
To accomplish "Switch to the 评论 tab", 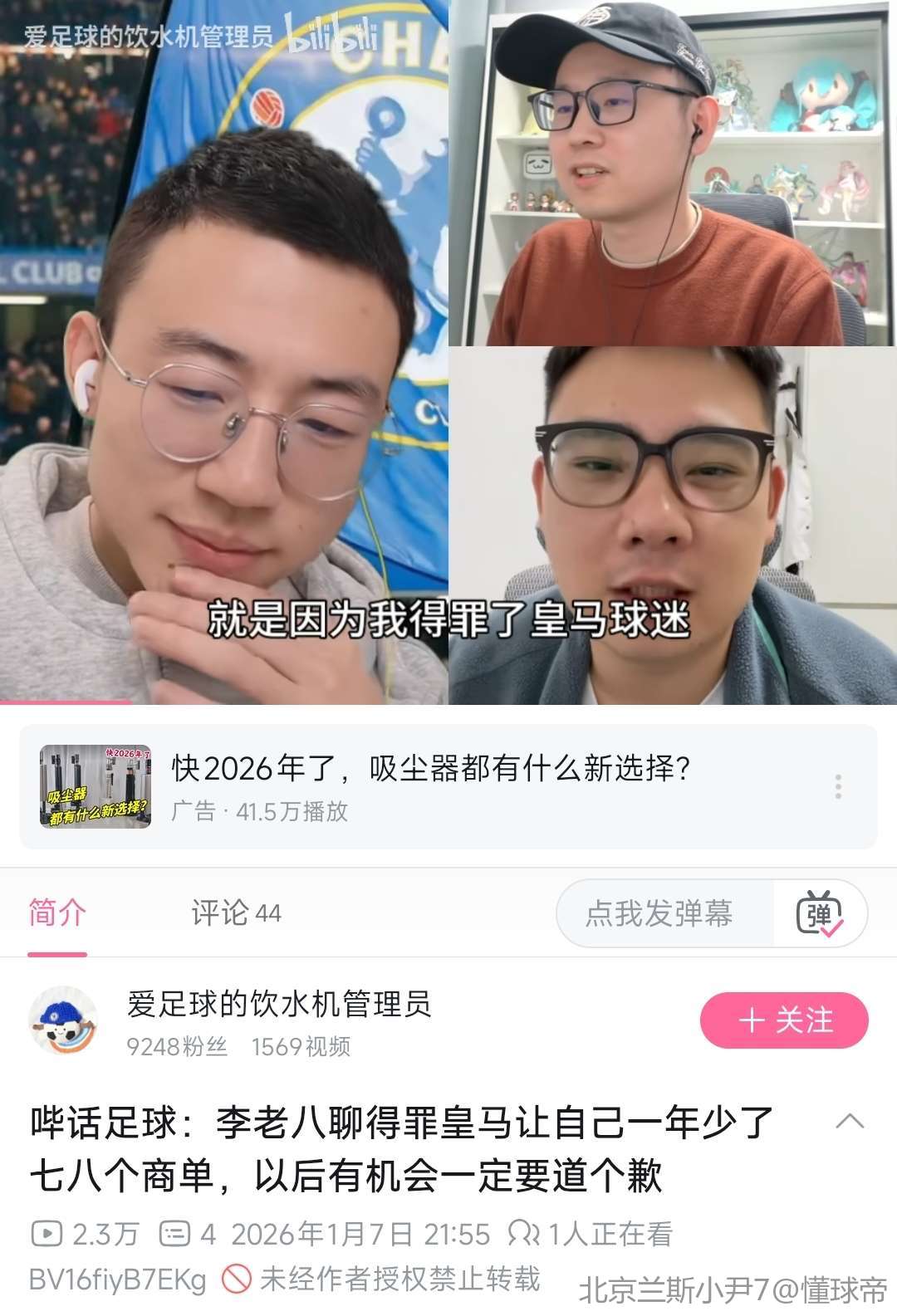I will pos(236,913).
